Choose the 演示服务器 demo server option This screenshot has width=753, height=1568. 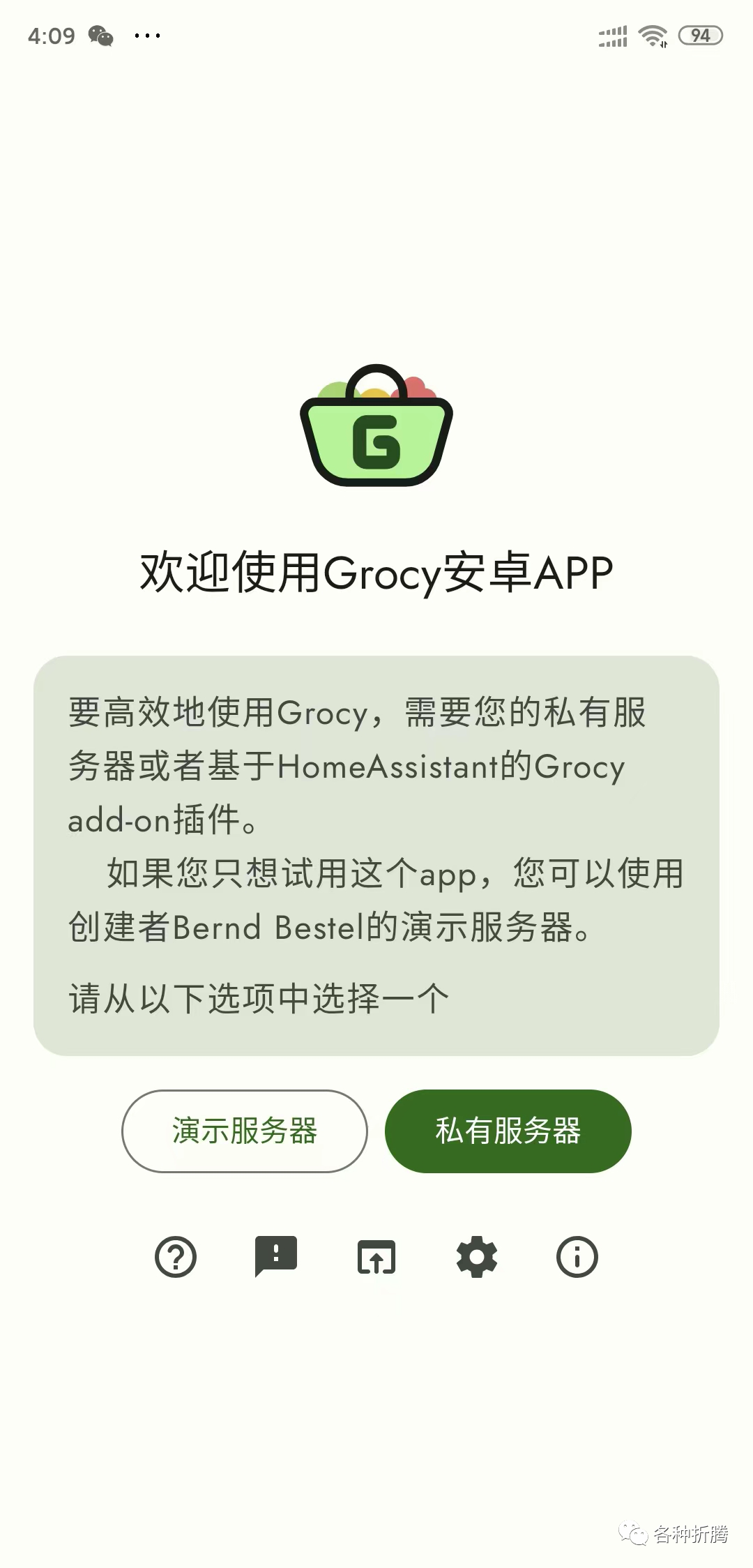tap(244, 1131)
